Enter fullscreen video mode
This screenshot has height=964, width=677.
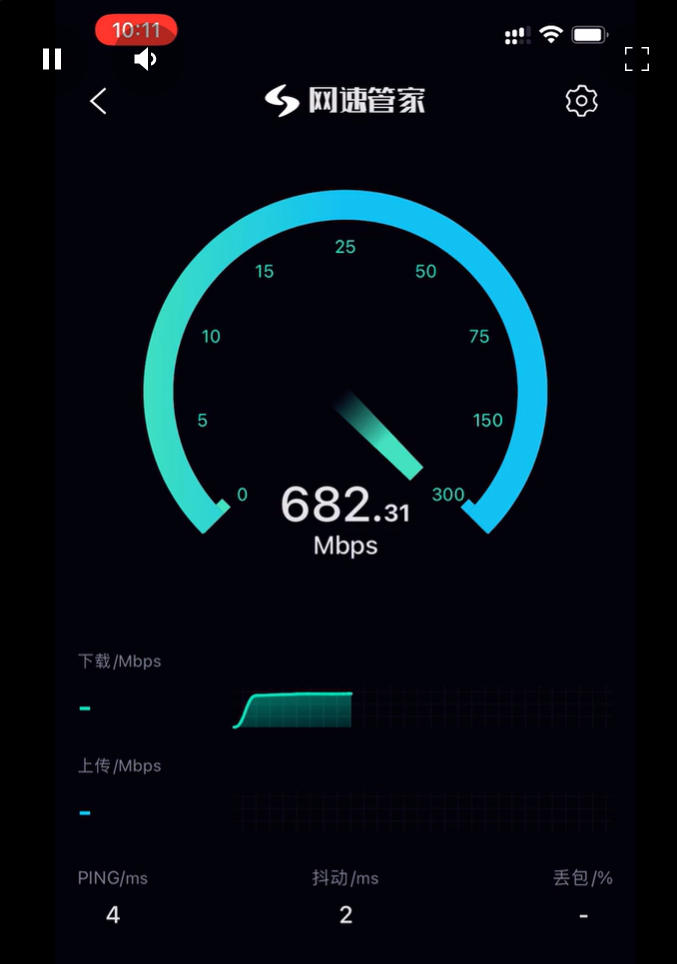pyautogui.click(x=637, y=59)
